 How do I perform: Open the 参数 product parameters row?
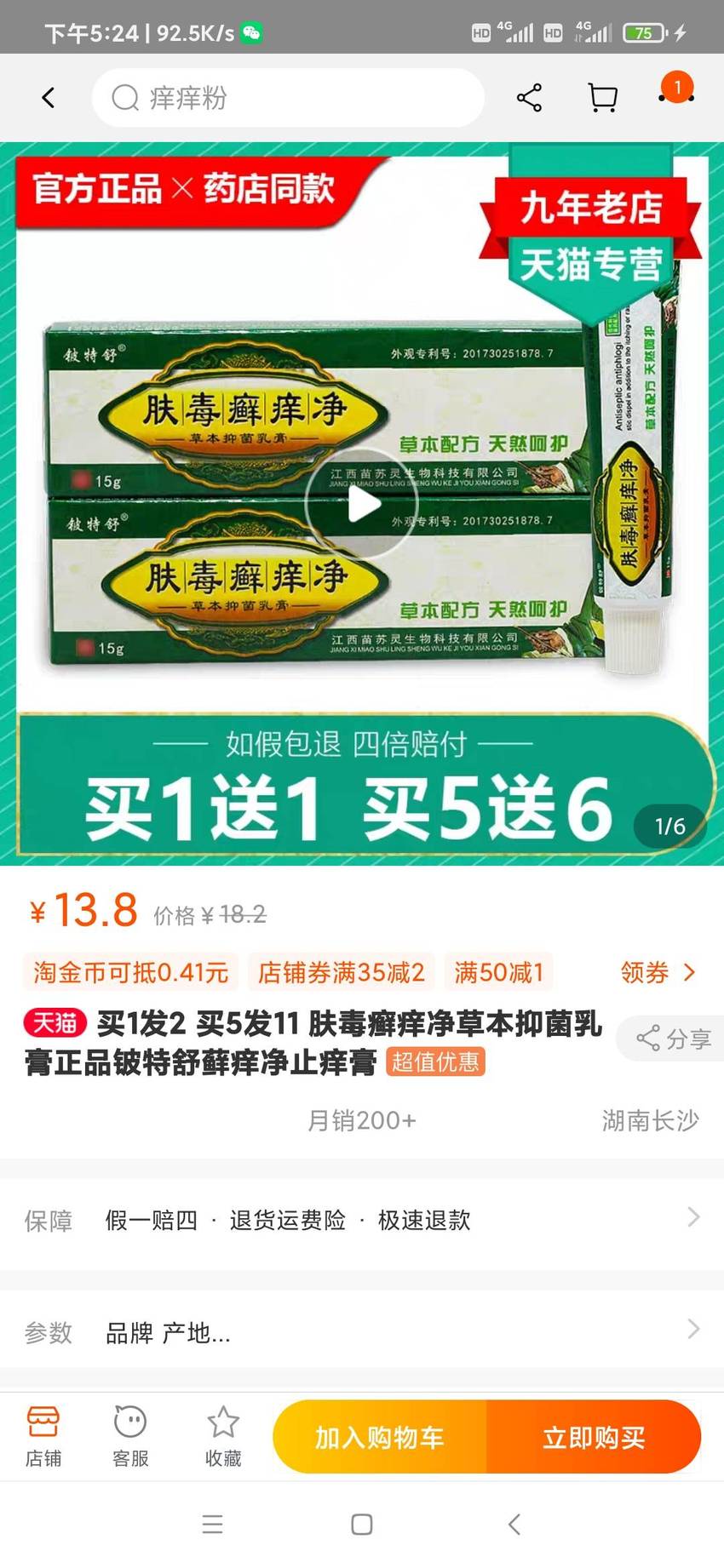(x=362, y=1331)
